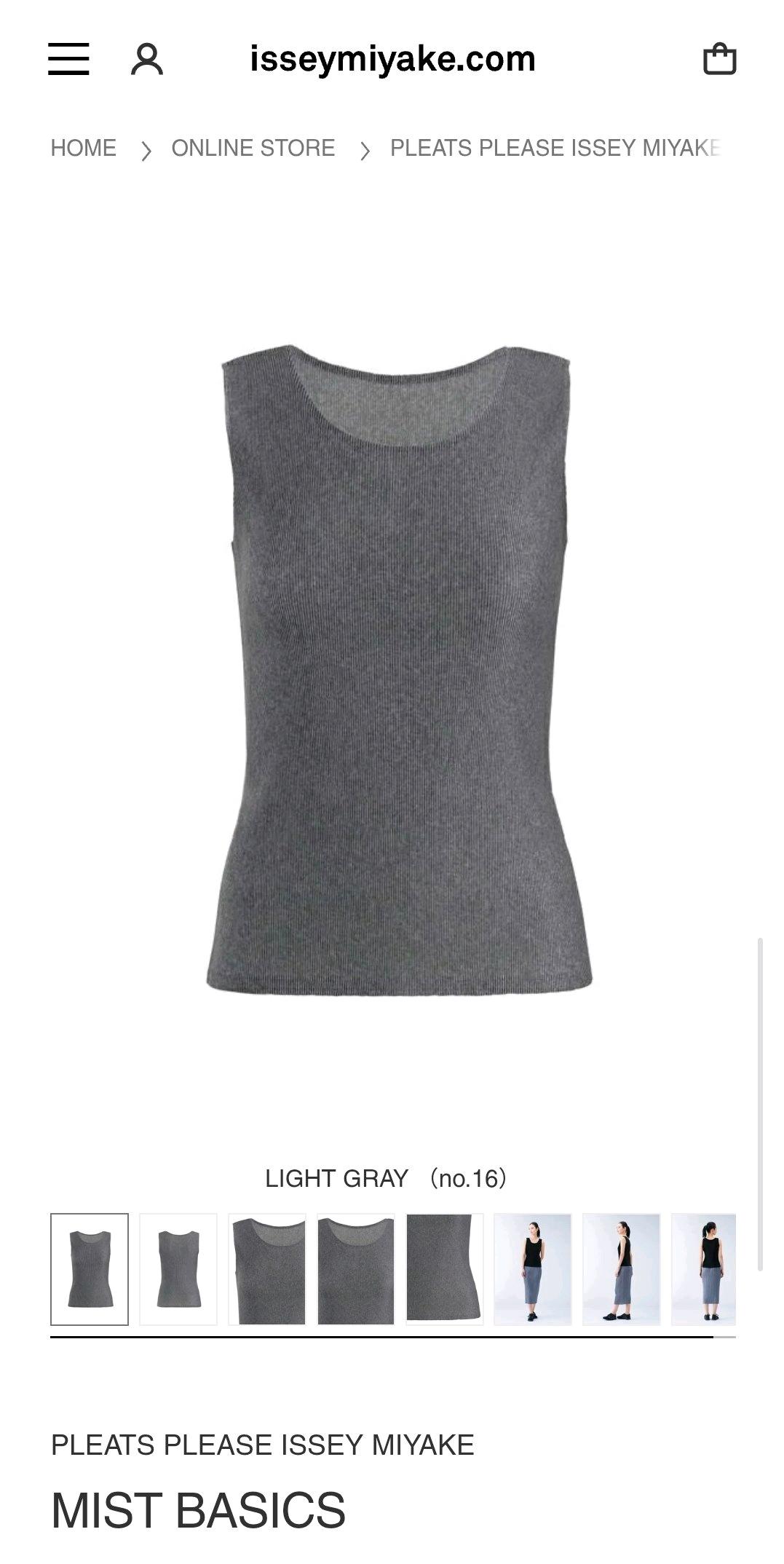Select the first selected tank top thumbnail
Image resolution: width=784 pixels, height=1564 pixels.
[x=90, y=1269]
